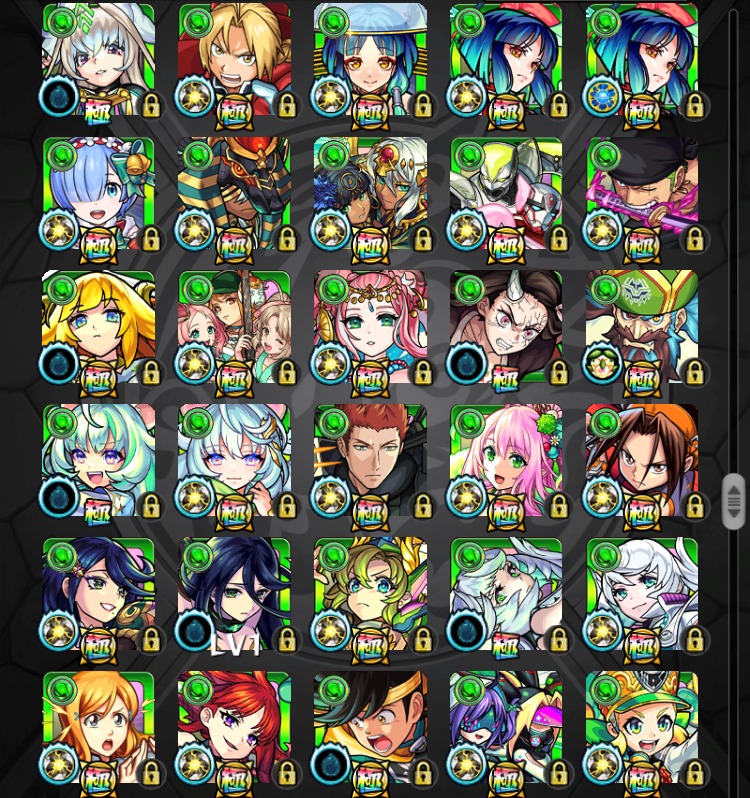Choose the red spiky-haired man in black

pyautogui.click(x=370, y=461)
